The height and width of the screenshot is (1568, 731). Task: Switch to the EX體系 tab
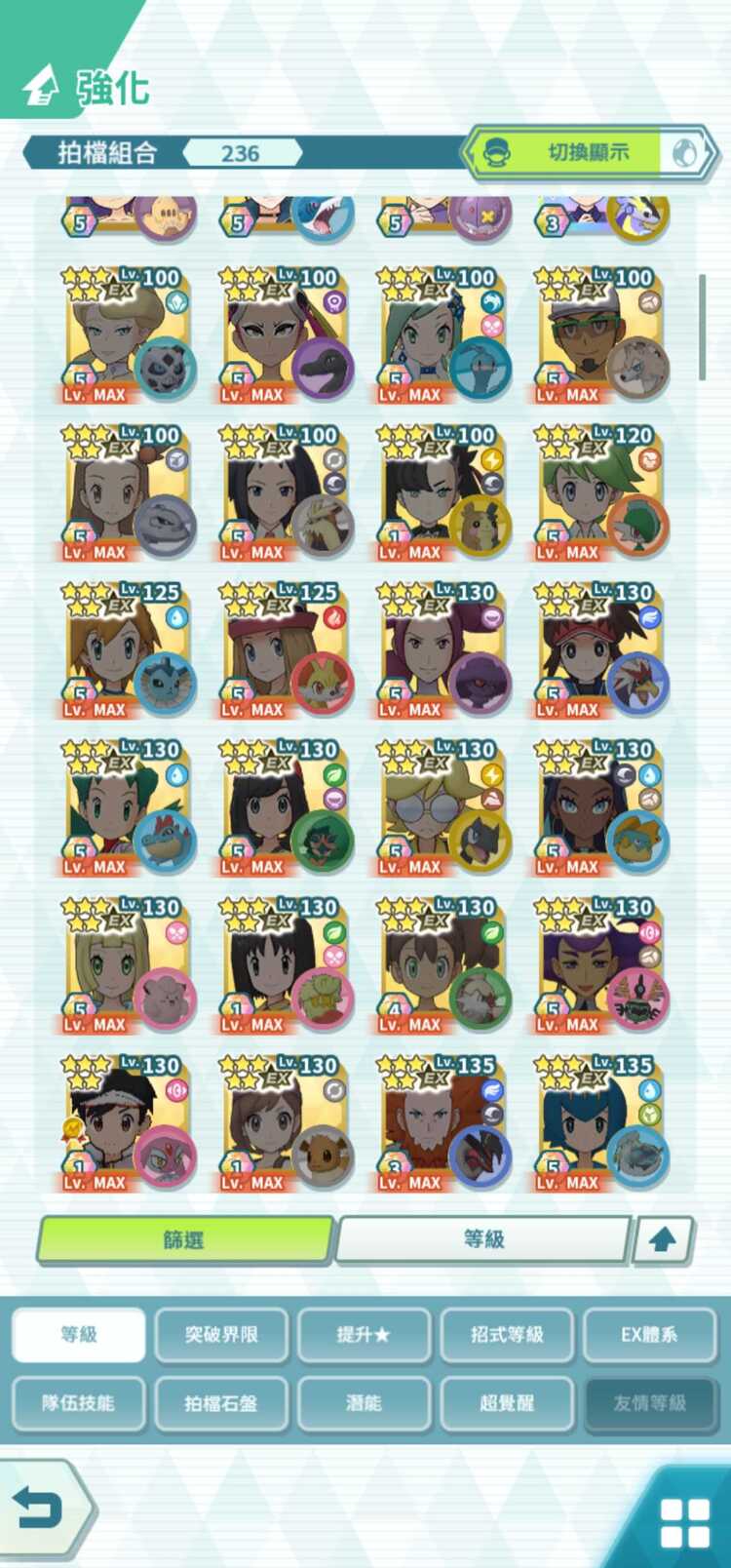pyautogui.click(x=649, y=1334)
